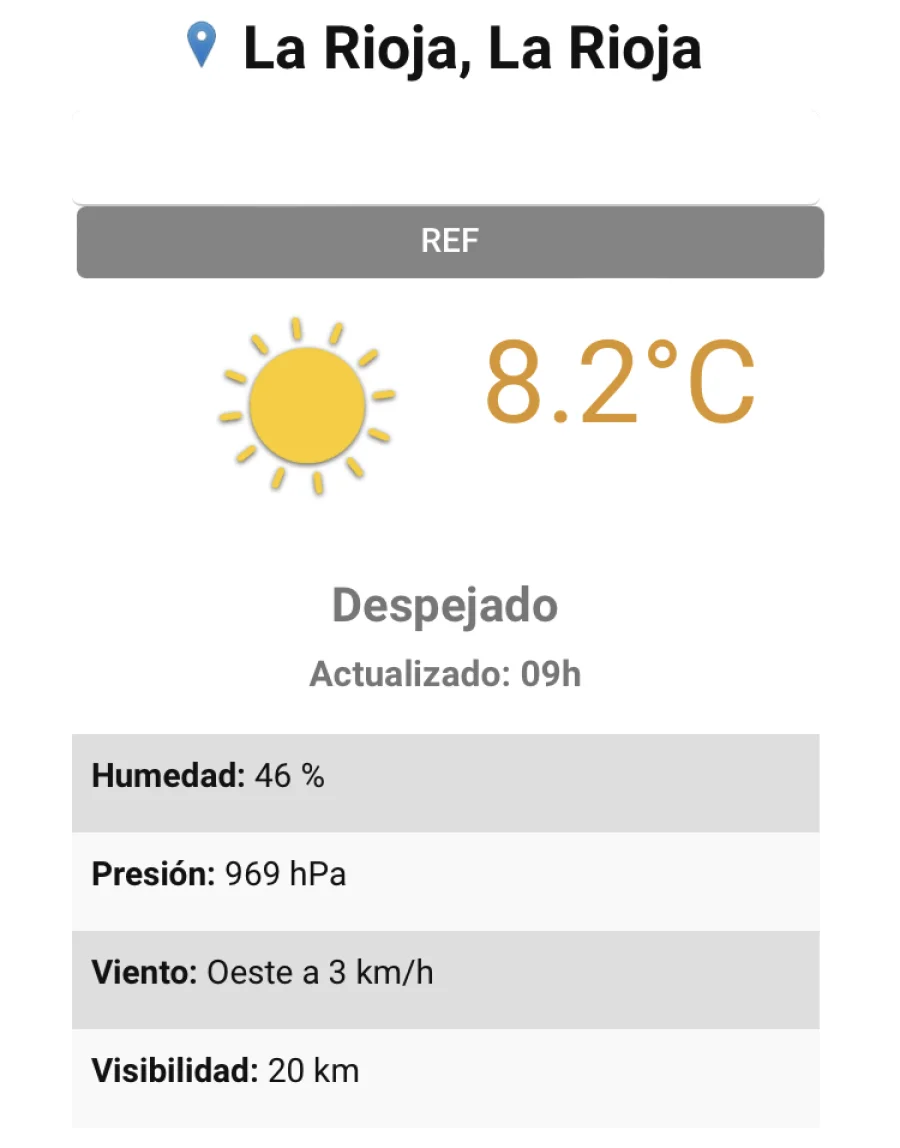Focus the empty location input field
Screen dimensions: 900x1148
pos(446,160)
